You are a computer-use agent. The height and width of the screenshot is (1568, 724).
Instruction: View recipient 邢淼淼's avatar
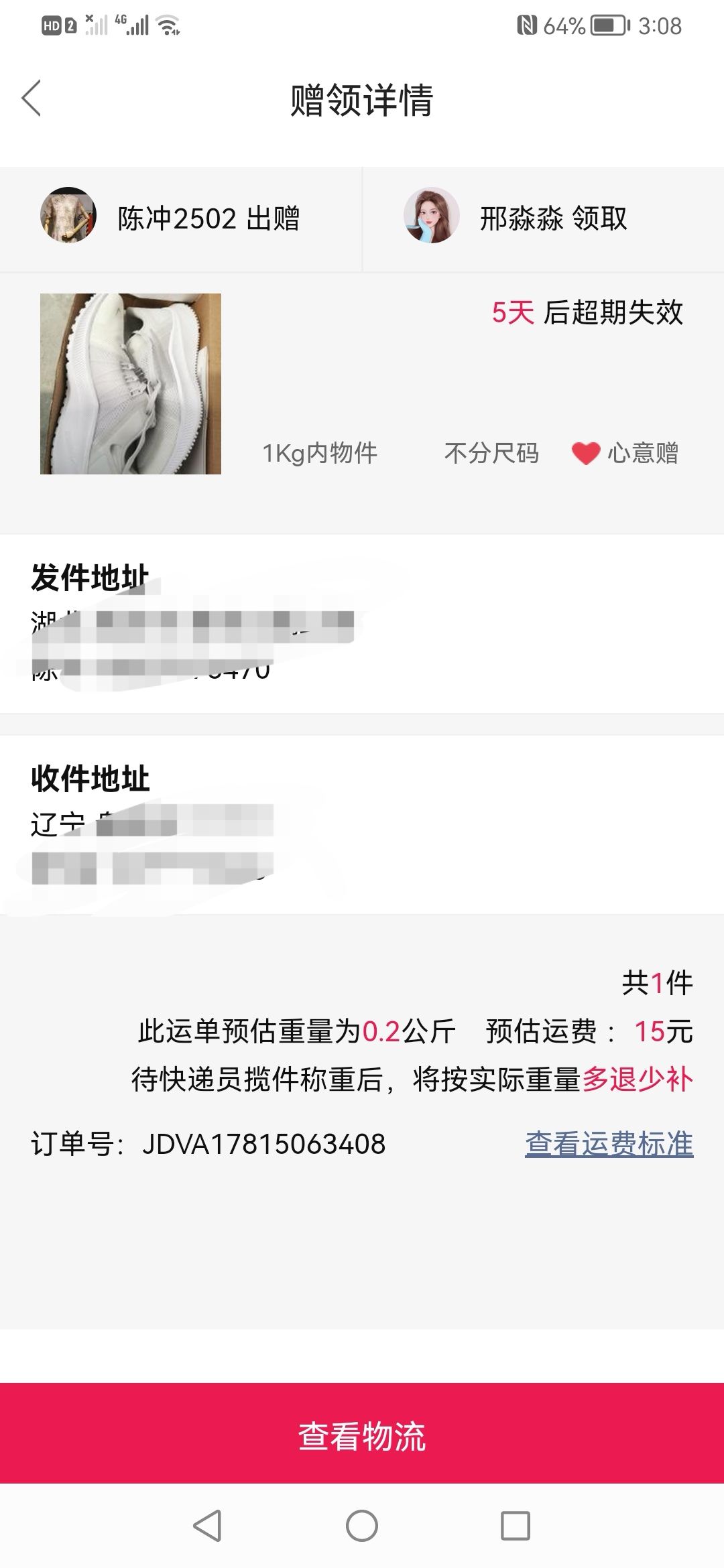pyautogui.click(x=432, y=215)
